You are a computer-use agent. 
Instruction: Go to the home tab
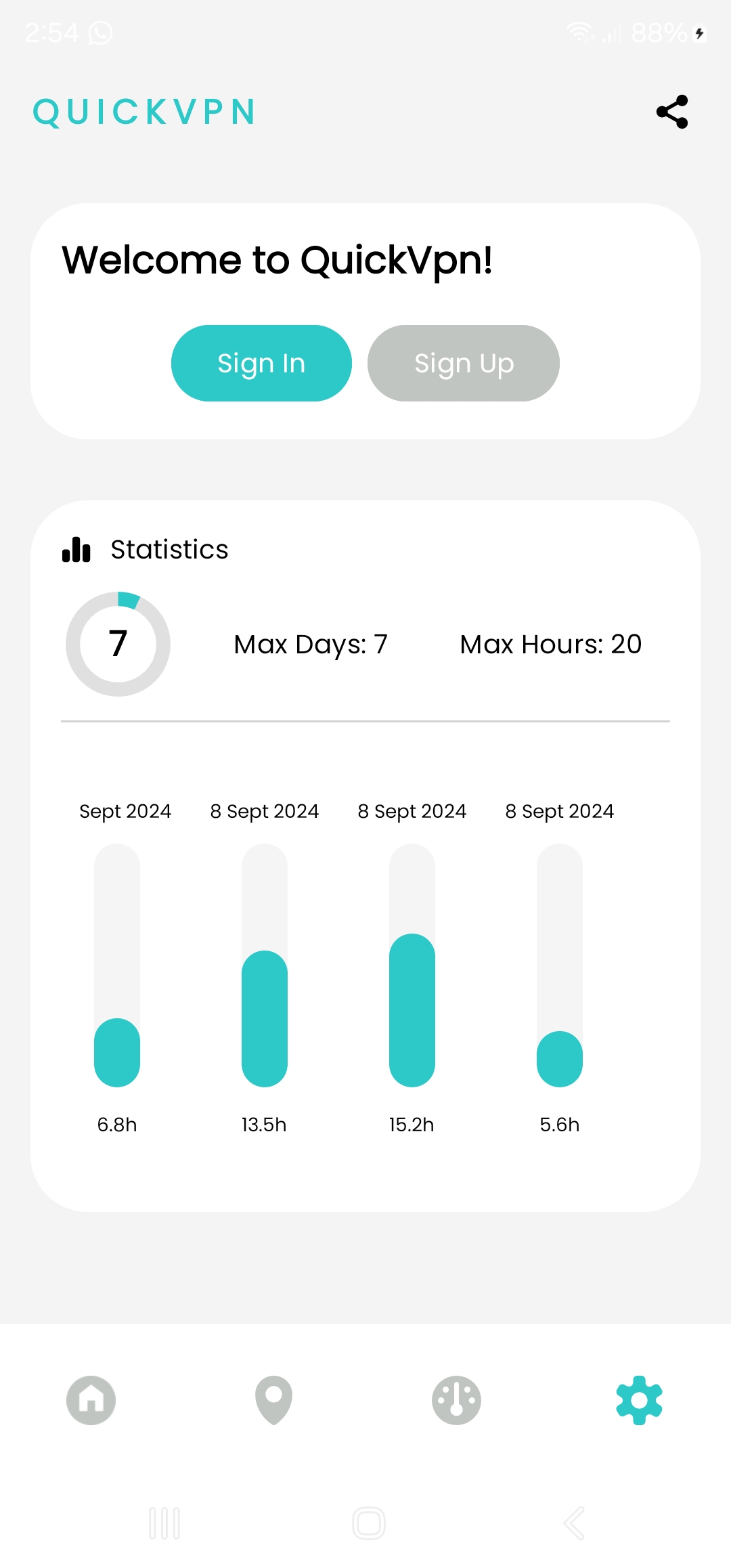coord(91,1400)
